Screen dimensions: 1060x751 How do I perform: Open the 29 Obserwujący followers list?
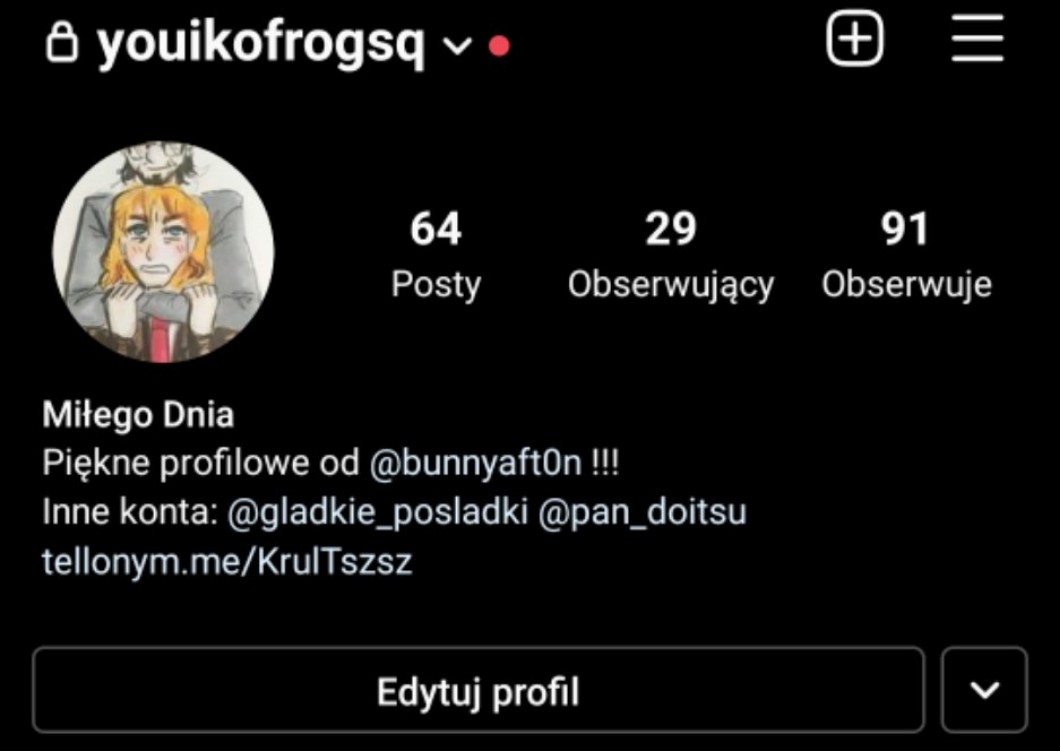tap(670, 254)
